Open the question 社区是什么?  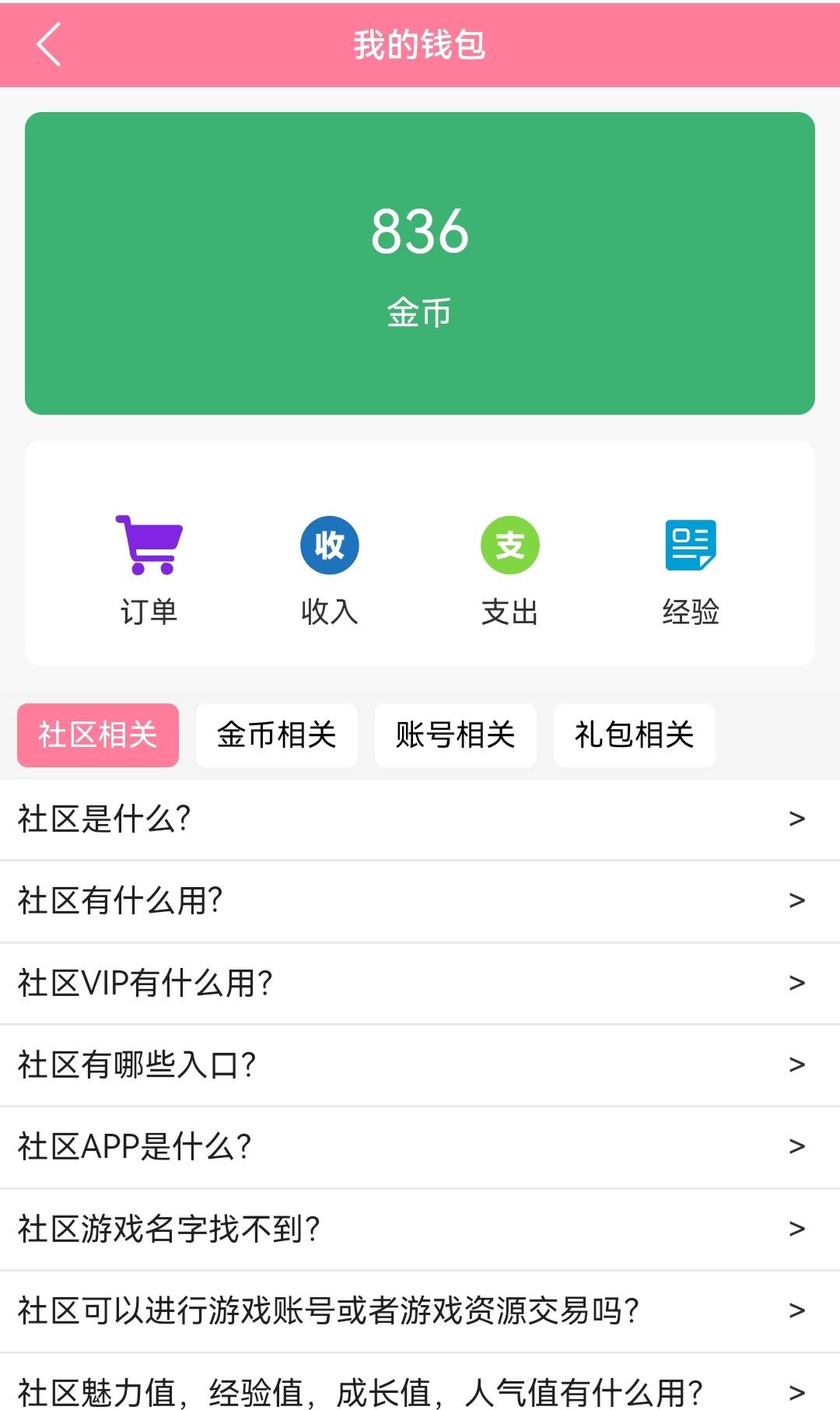pos(420,819)
